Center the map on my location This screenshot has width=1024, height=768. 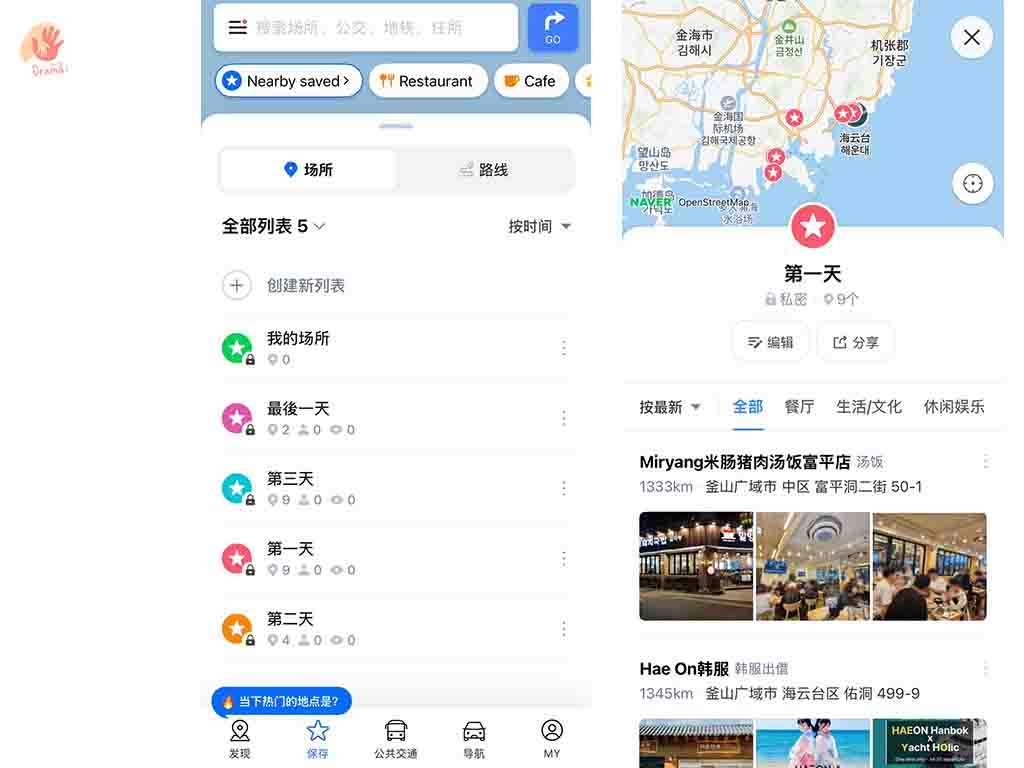[972, 184]
